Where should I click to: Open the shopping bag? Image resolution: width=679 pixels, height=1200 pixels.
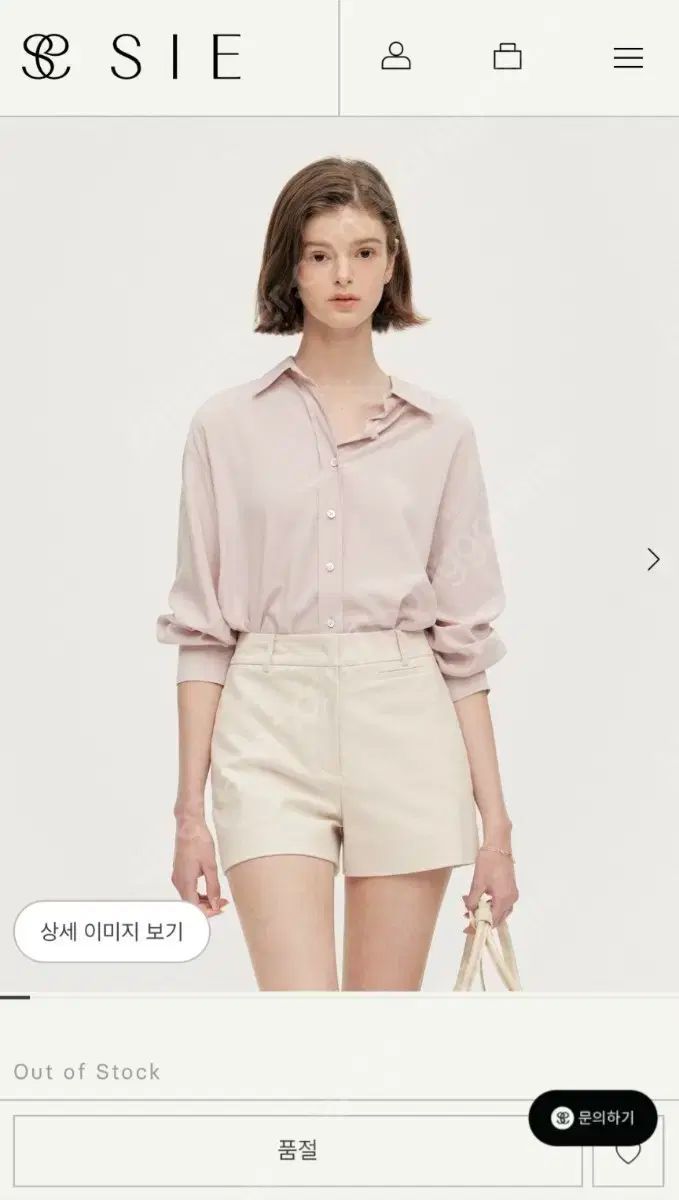click(508, 56)
